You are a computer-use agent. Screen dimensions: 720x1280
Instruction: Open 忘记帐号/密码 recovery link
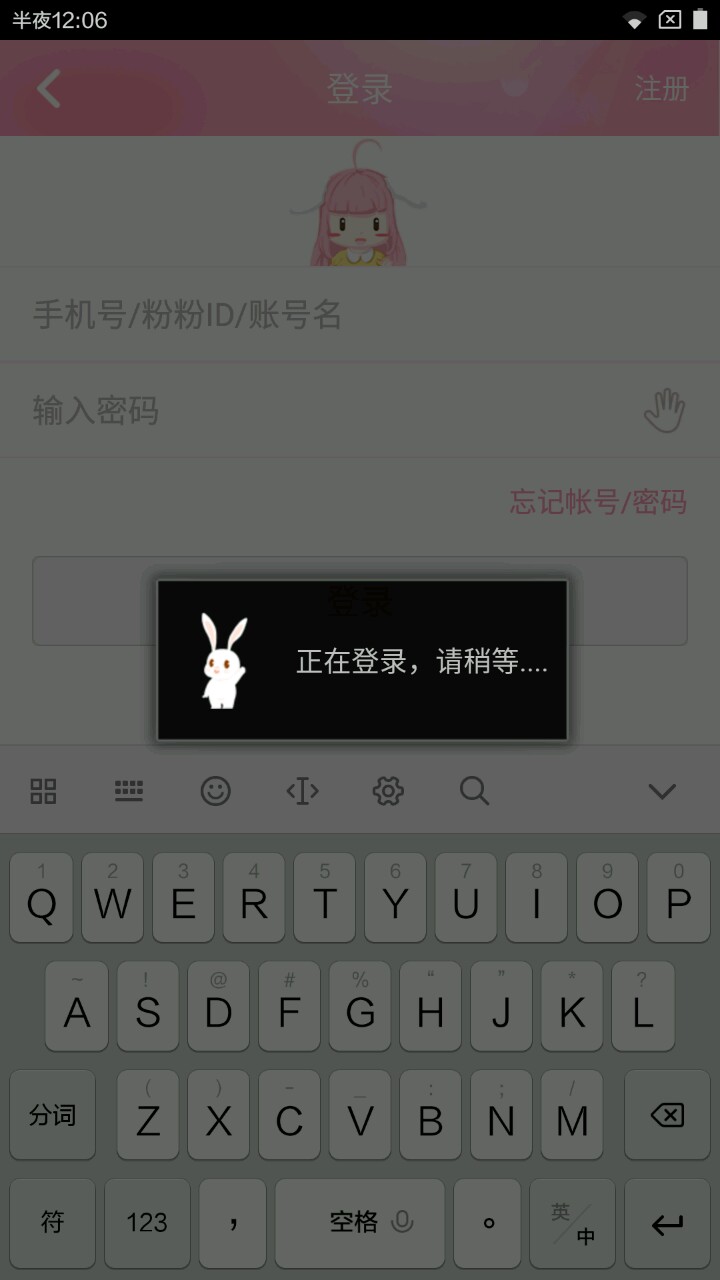point(598,501)
